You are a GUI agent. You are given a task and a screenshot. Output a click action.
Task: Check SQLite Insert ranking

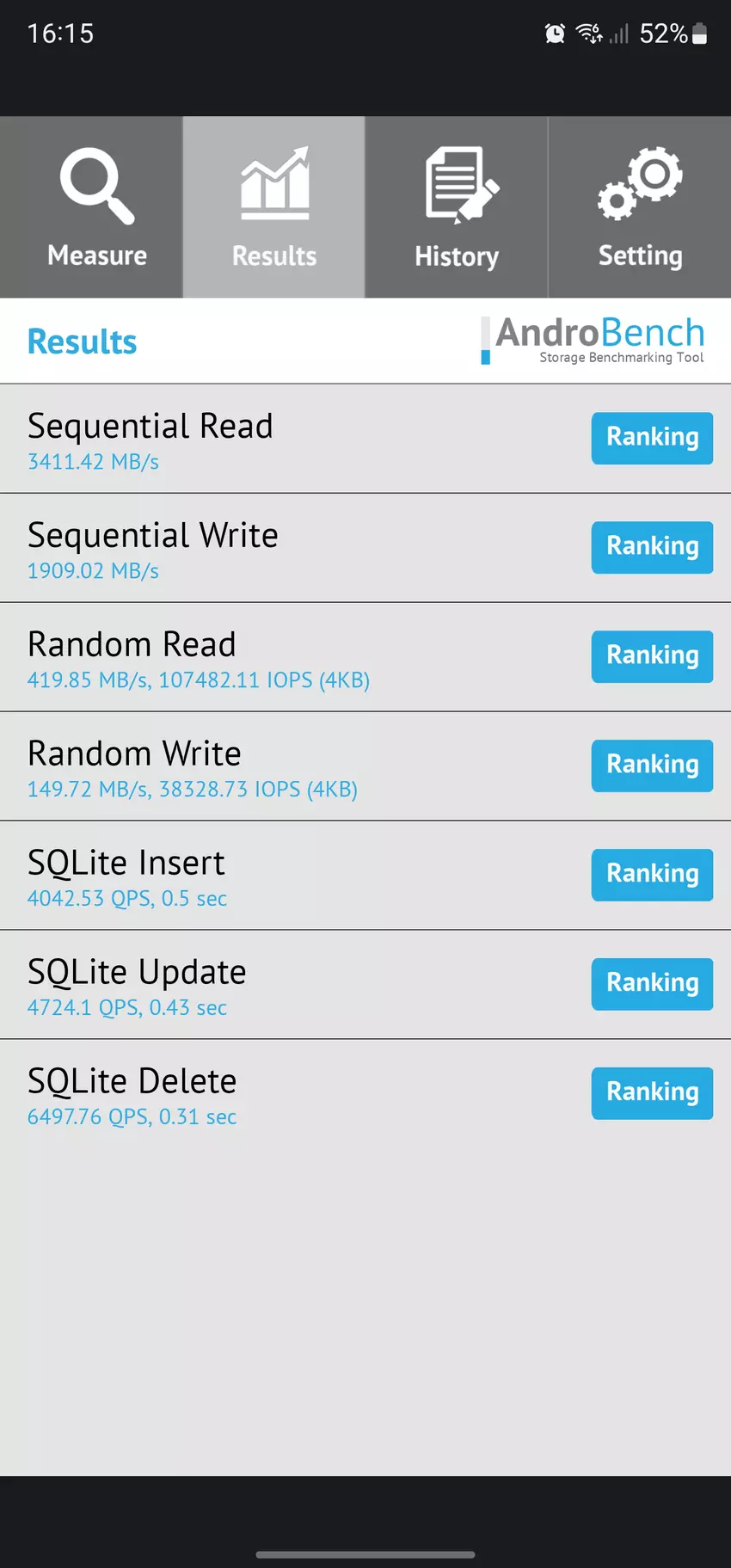point(652,875)
